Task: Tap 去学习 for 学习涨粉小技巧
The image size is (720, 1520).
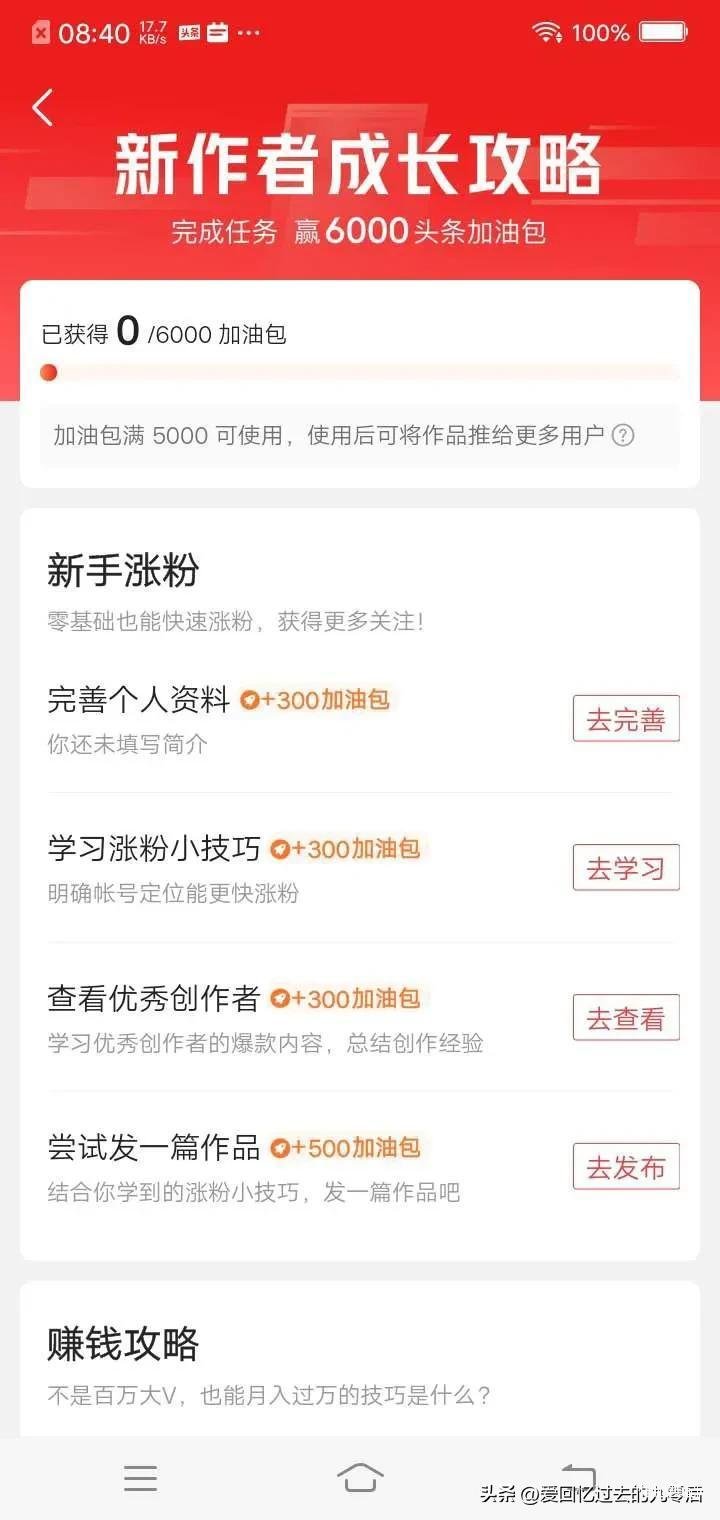Action: pyautogui.click(x=626, y=867)
